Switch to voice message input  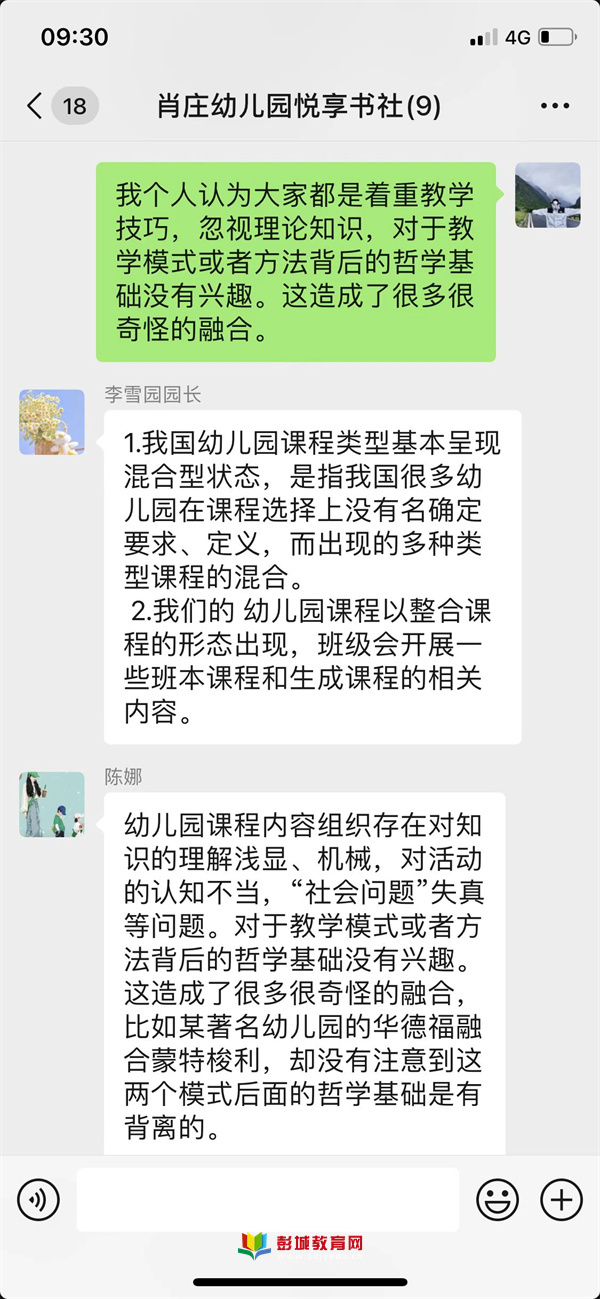pyautogui.click(x=38, y=1198)
